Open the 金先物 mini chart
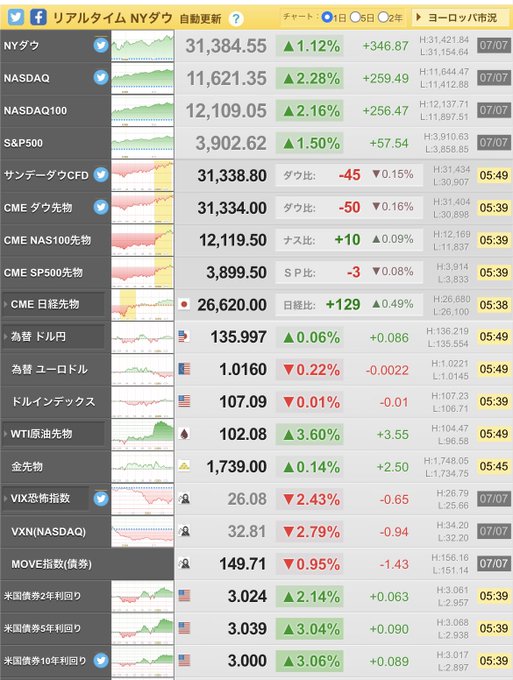513x680 pixels. [142, 467]
